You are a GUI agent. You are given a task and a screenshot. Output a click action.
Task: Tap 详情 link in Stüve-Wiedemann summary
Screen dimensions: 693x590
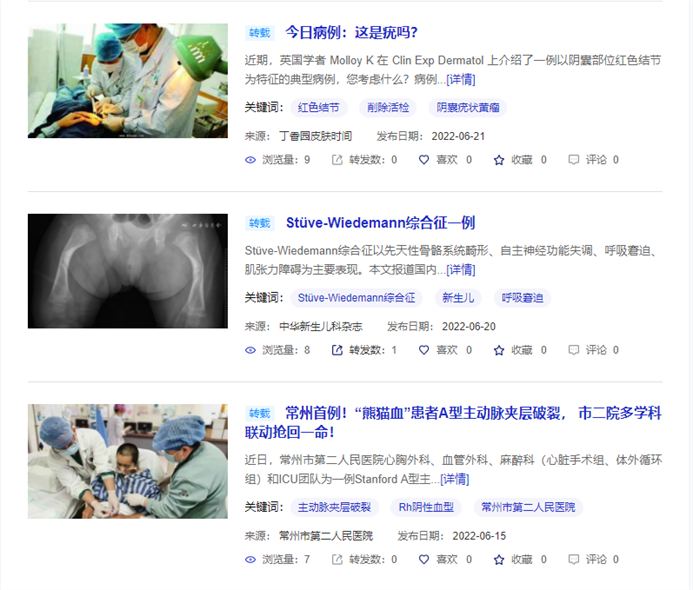(461, 269)
